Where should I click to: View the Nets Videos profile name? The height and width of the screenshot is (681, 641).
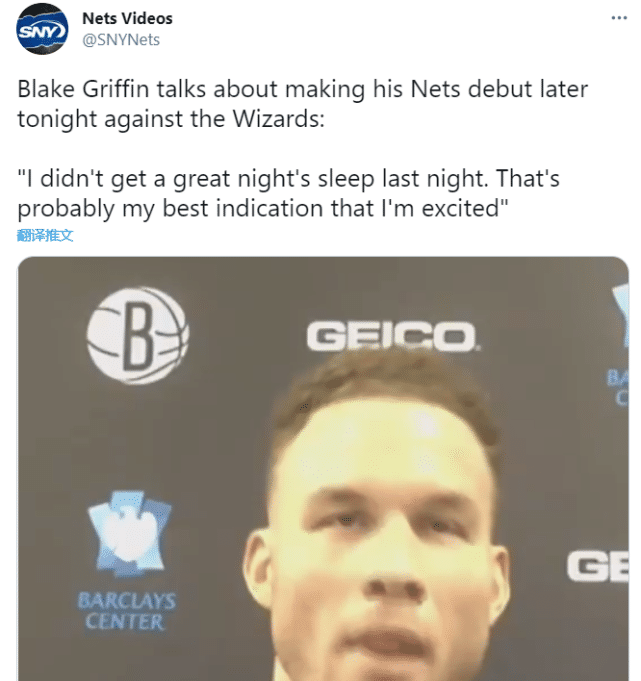coord(126,19)
